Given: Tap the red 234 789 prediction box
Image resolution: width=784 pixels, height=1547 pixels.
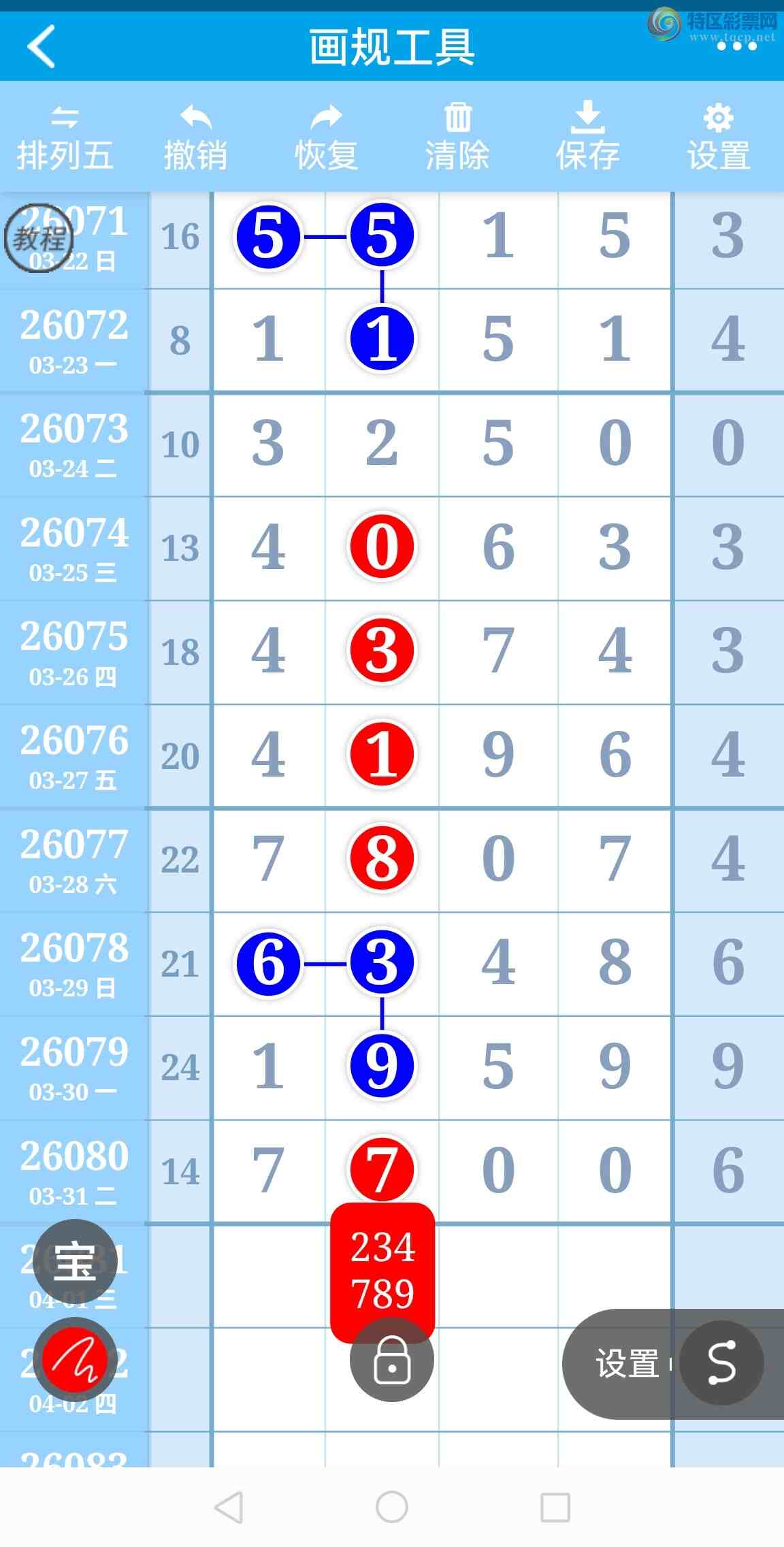Looking at the screenshot, I should 382,1269.
